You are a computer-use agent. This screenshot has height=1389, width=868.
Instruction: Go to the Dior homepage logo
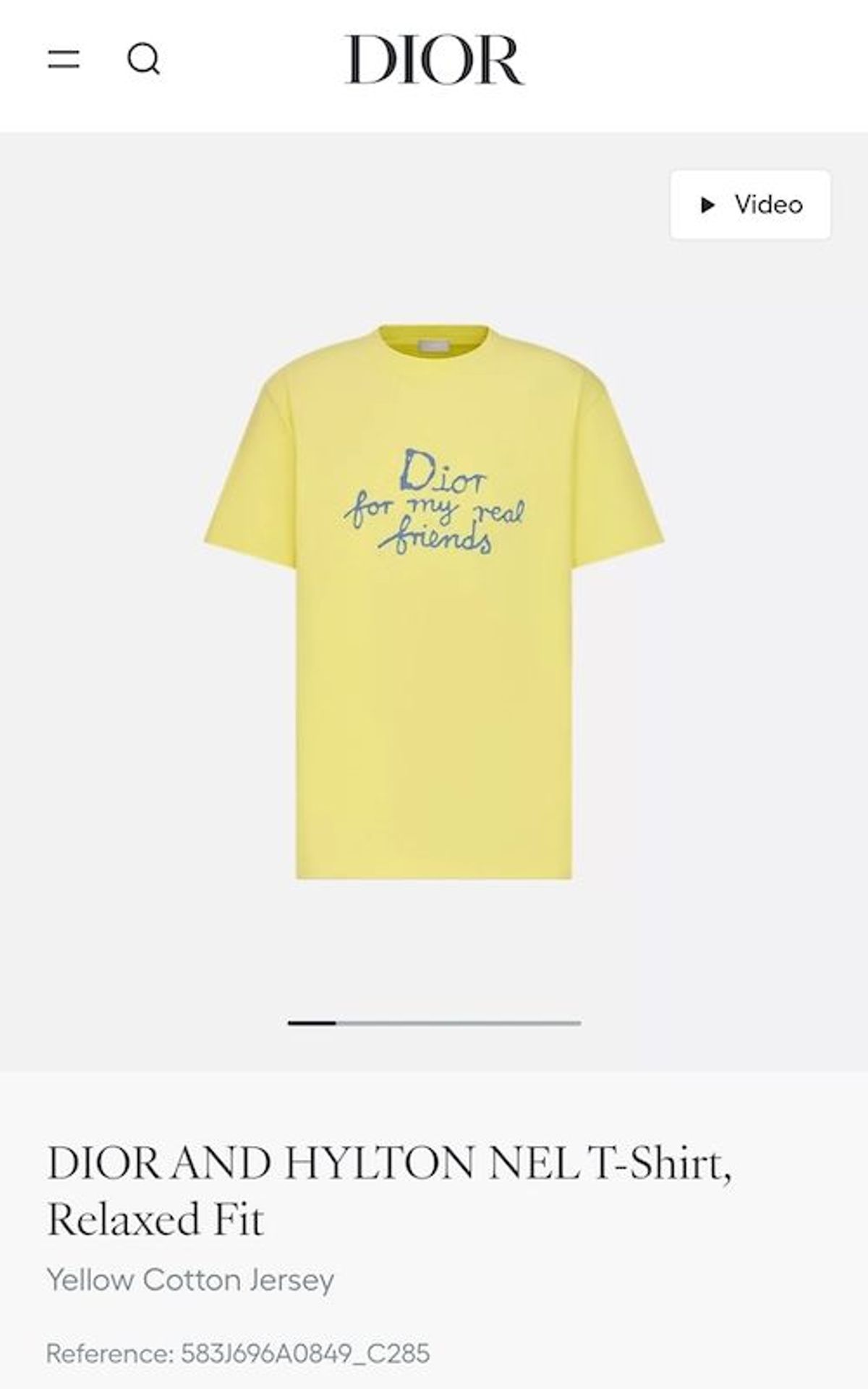[434, 60]
